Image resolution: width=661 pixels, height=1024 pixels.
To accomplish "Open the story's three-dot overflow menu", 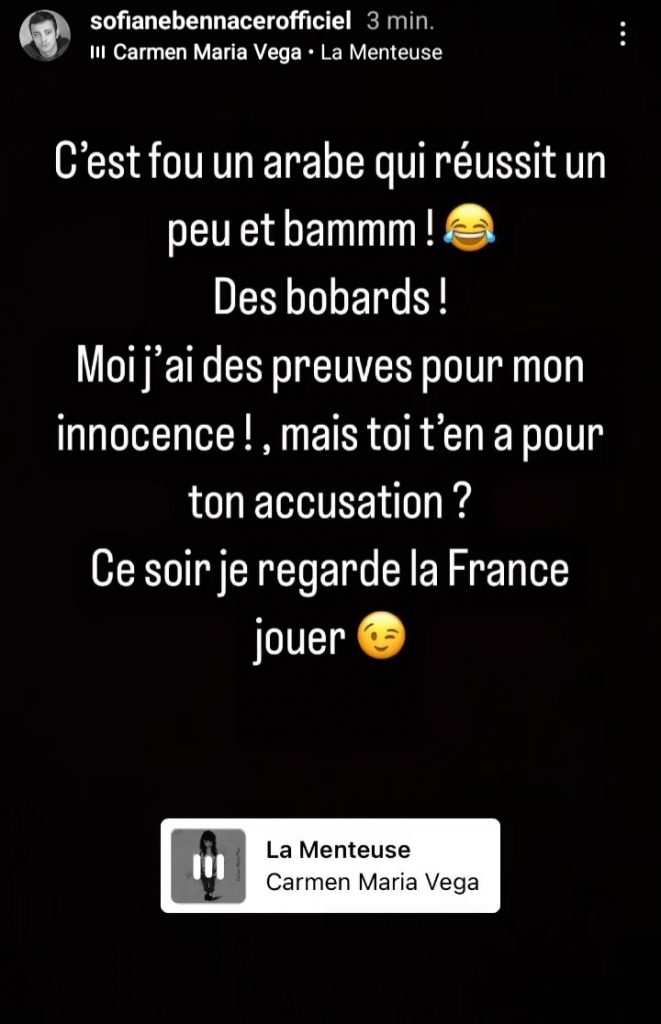I will [623, 35].
